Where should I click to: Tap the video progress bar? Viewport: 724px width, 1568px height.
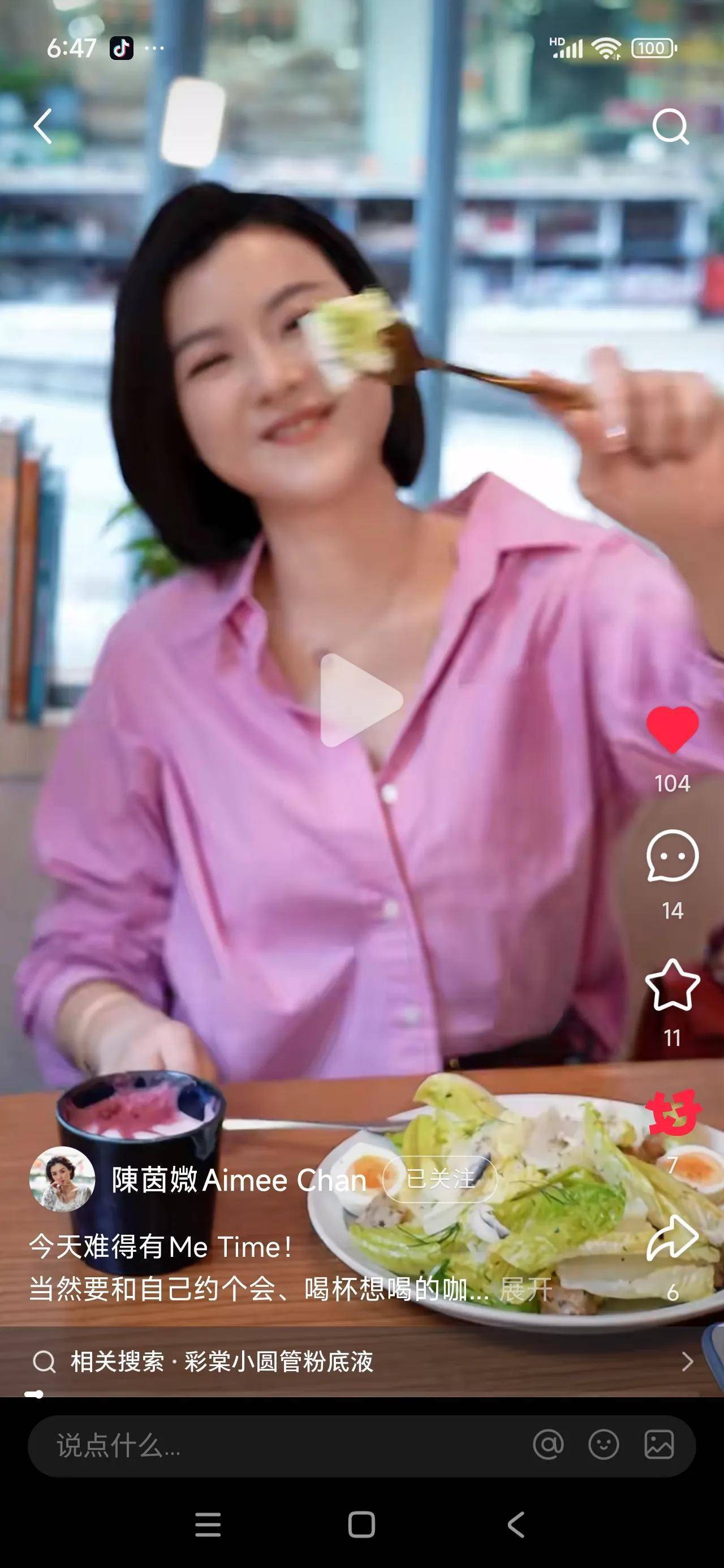pyautogui.click(x=361, y=1394)
